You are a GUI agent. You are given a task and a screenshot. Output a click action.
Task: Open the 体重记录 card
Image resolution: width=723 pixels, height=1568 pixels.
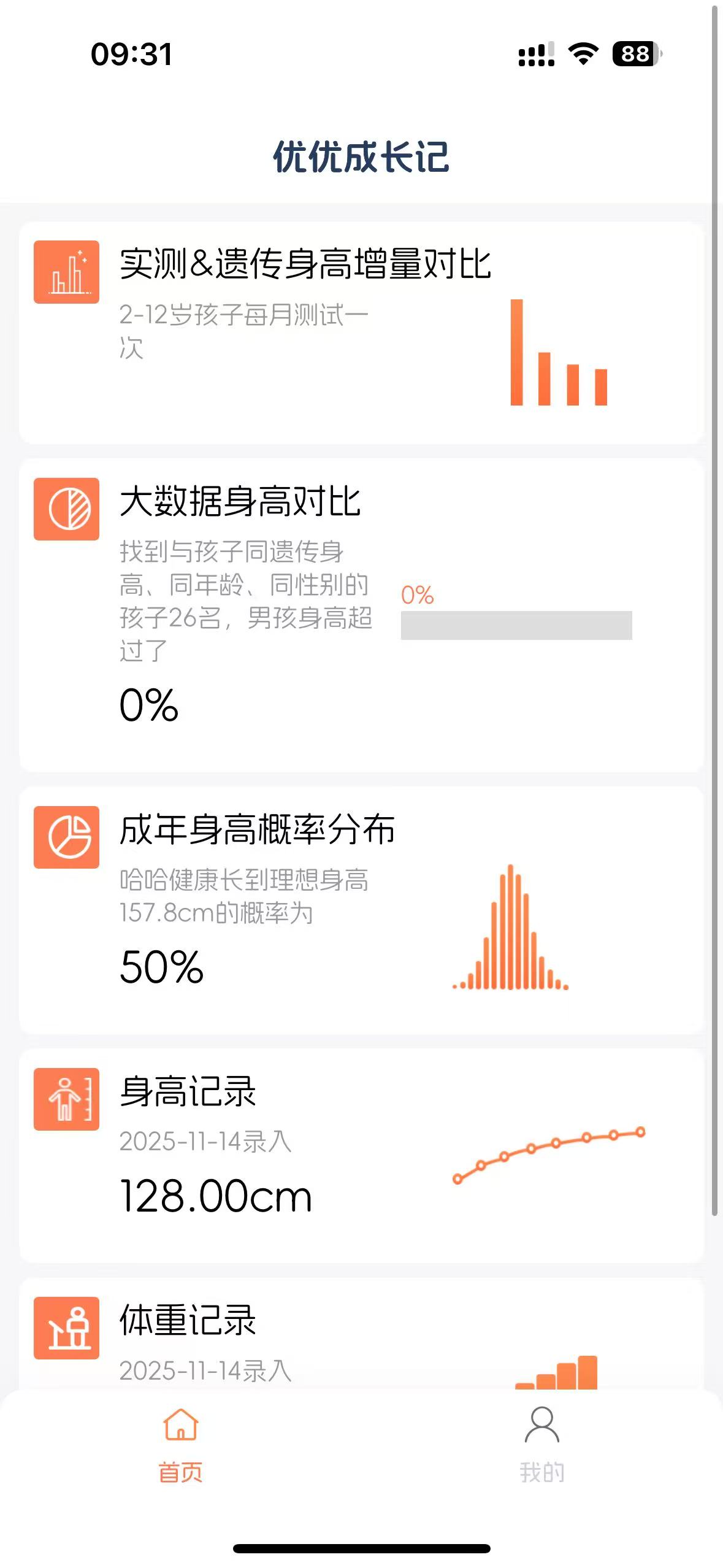point(361,1337)
